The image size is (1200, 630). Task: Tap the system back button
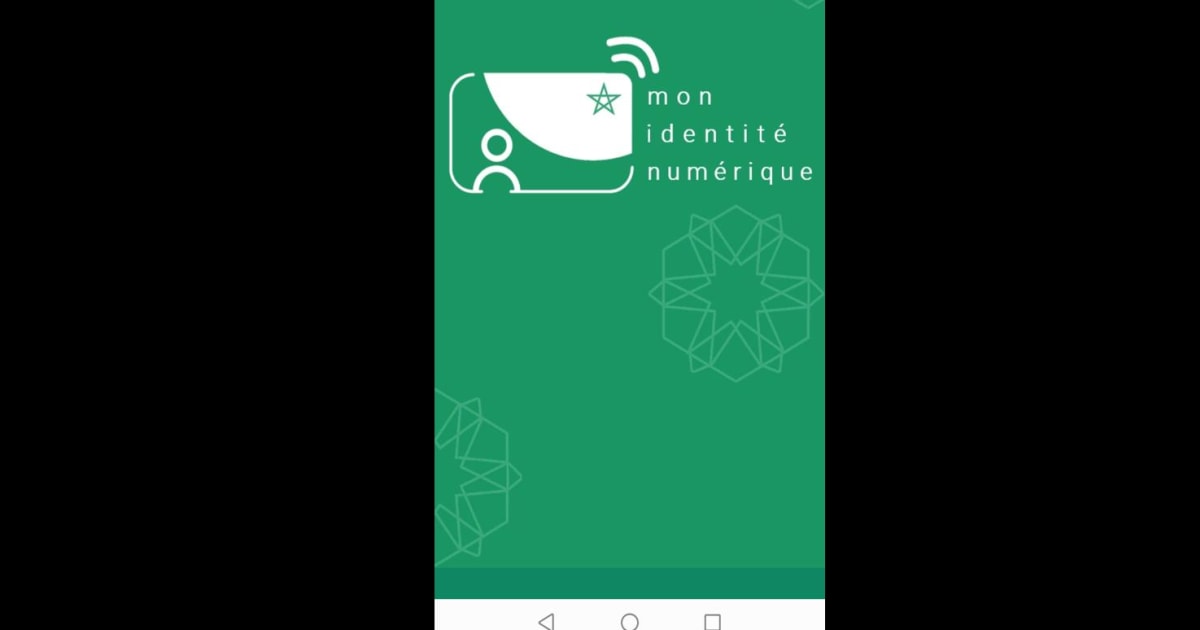[x=546, y=622]
